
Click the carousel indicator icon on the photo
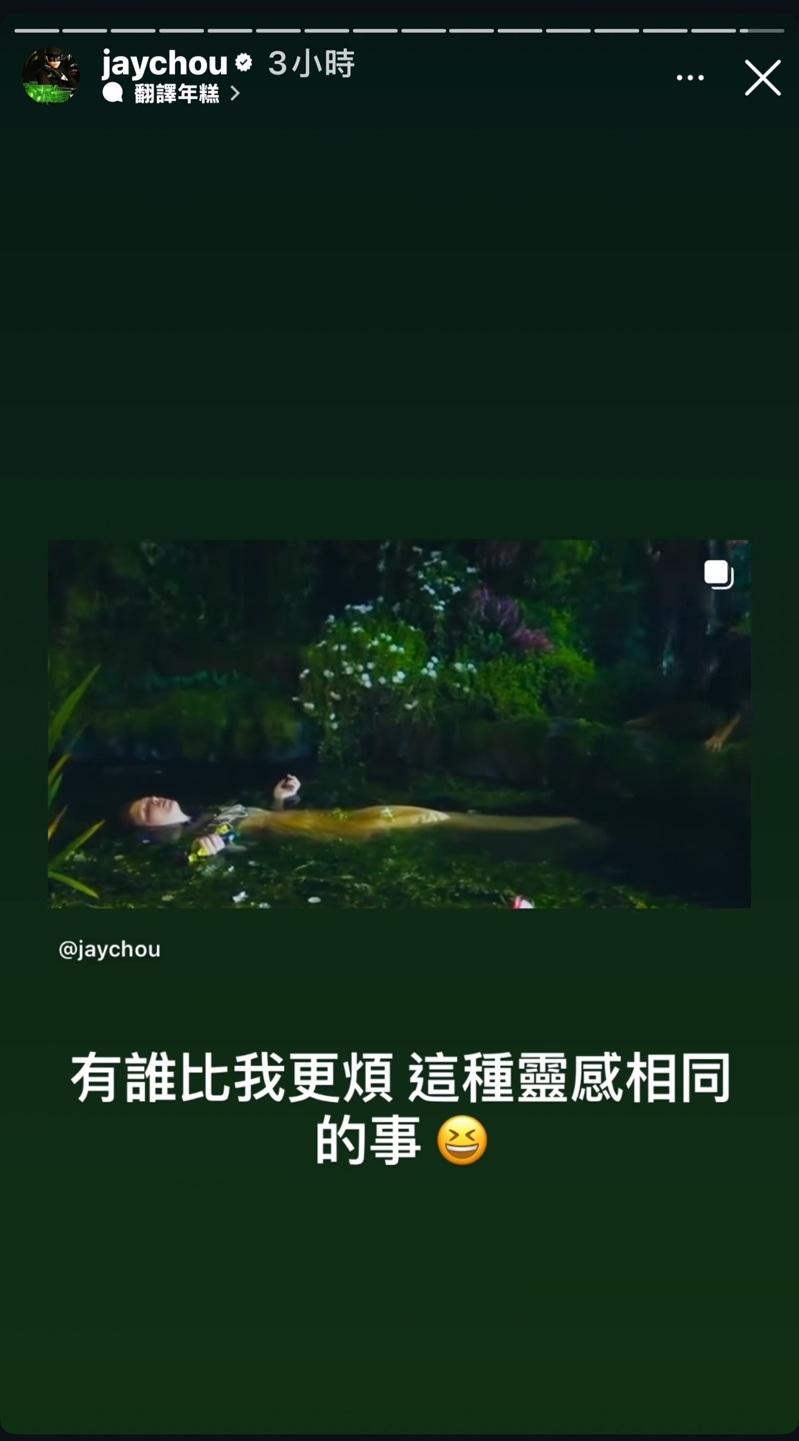[719, 573]
